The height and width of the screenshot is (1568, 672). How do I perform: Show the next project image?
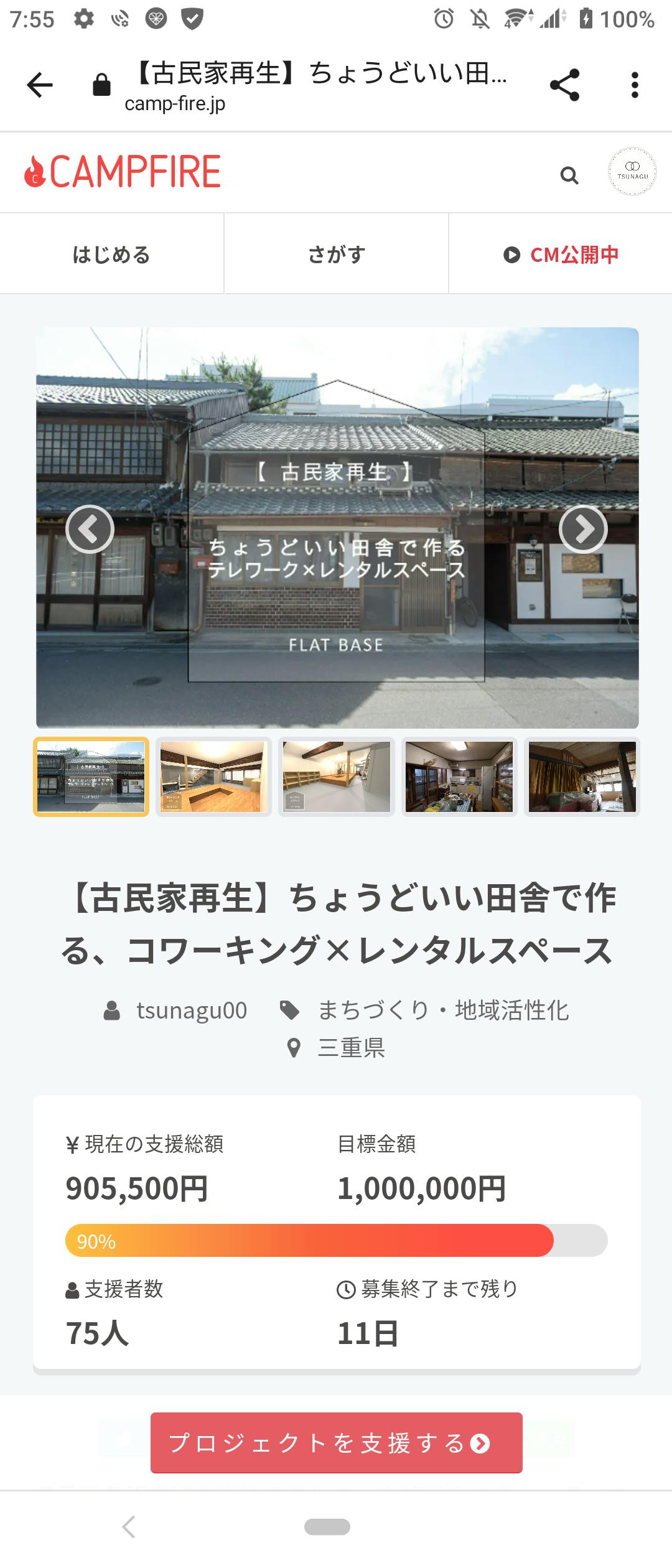[x=583, y=530]
